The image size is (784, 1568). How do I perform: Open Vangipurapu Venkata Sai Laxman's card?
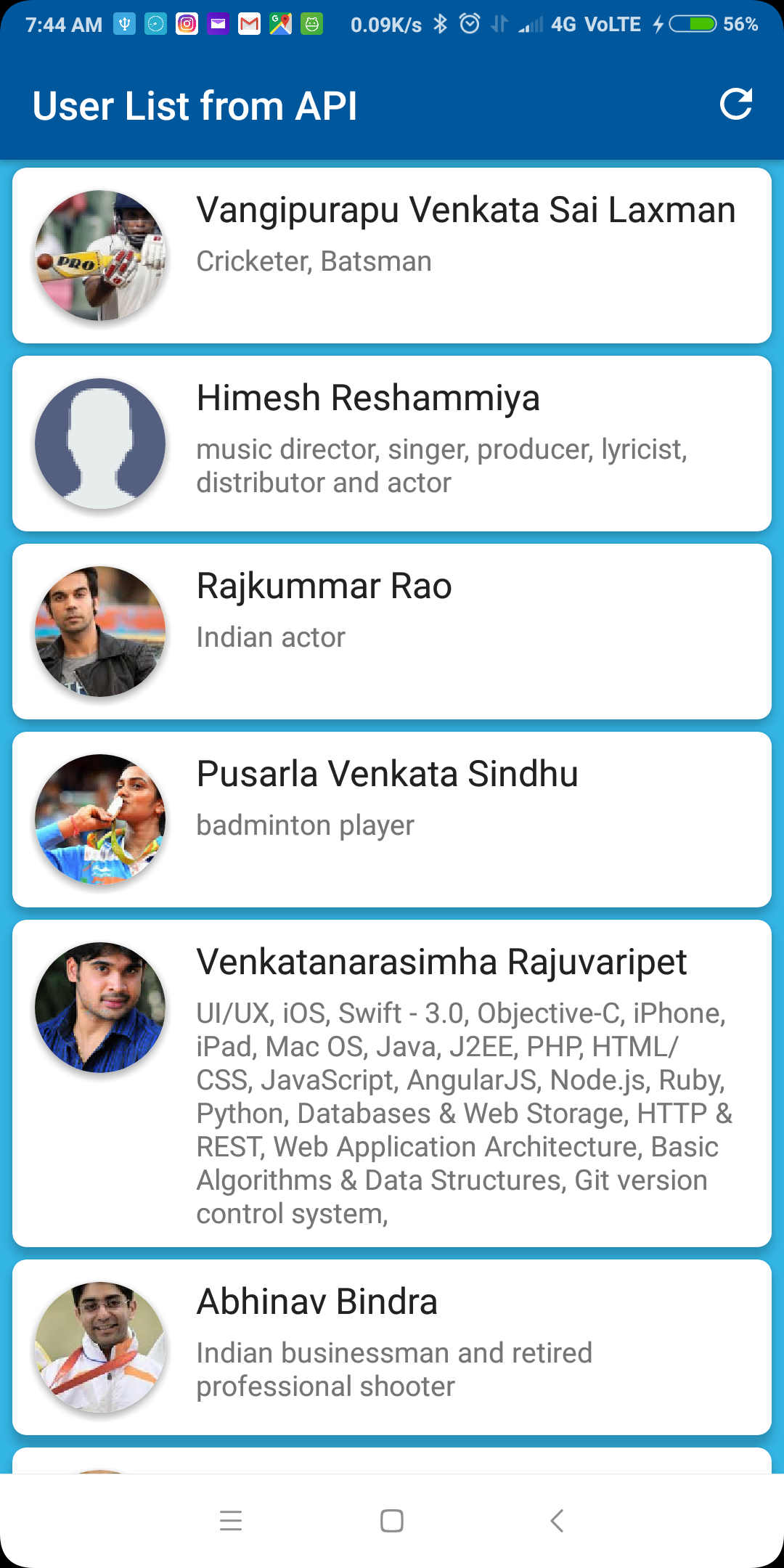[392, 256]
